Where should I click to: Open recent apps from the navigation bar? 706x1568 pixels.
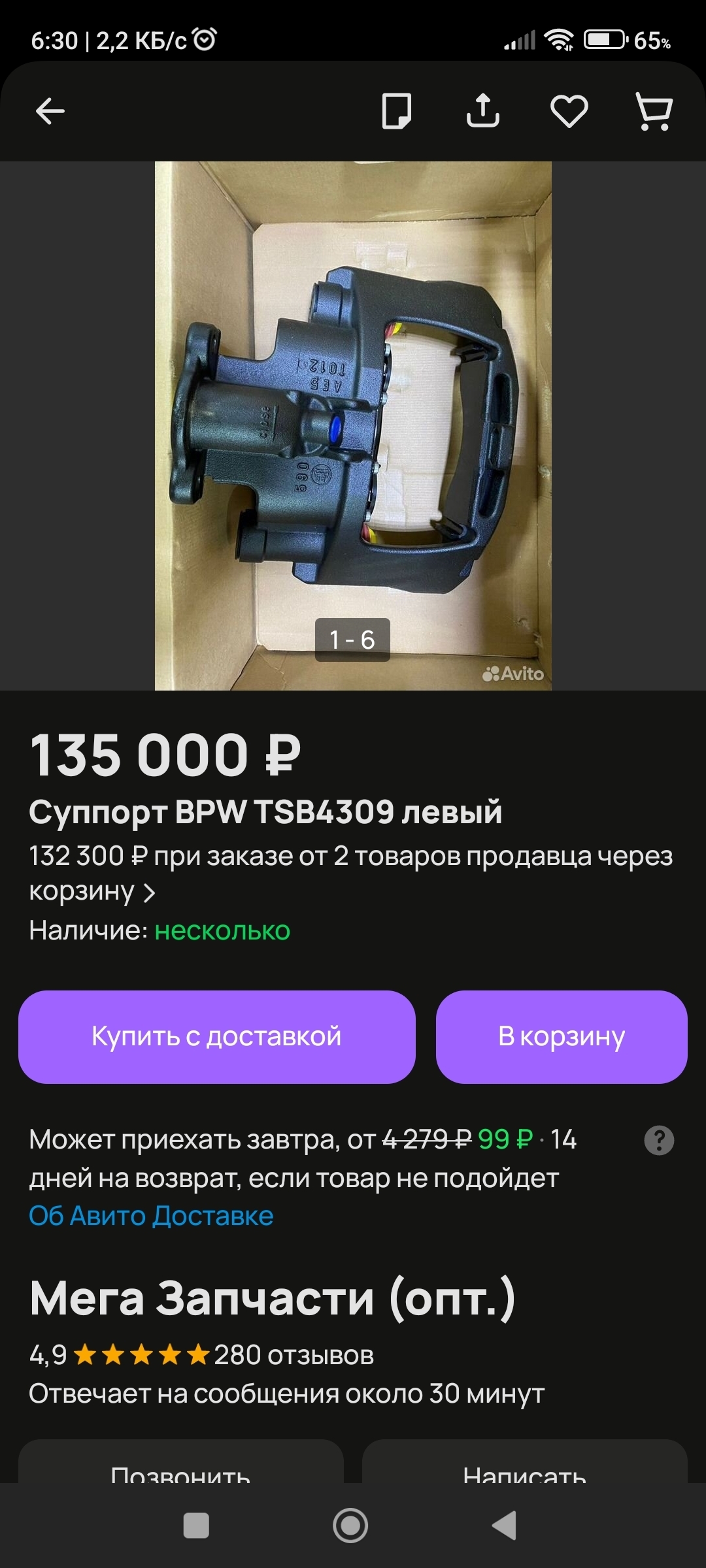196,1526
